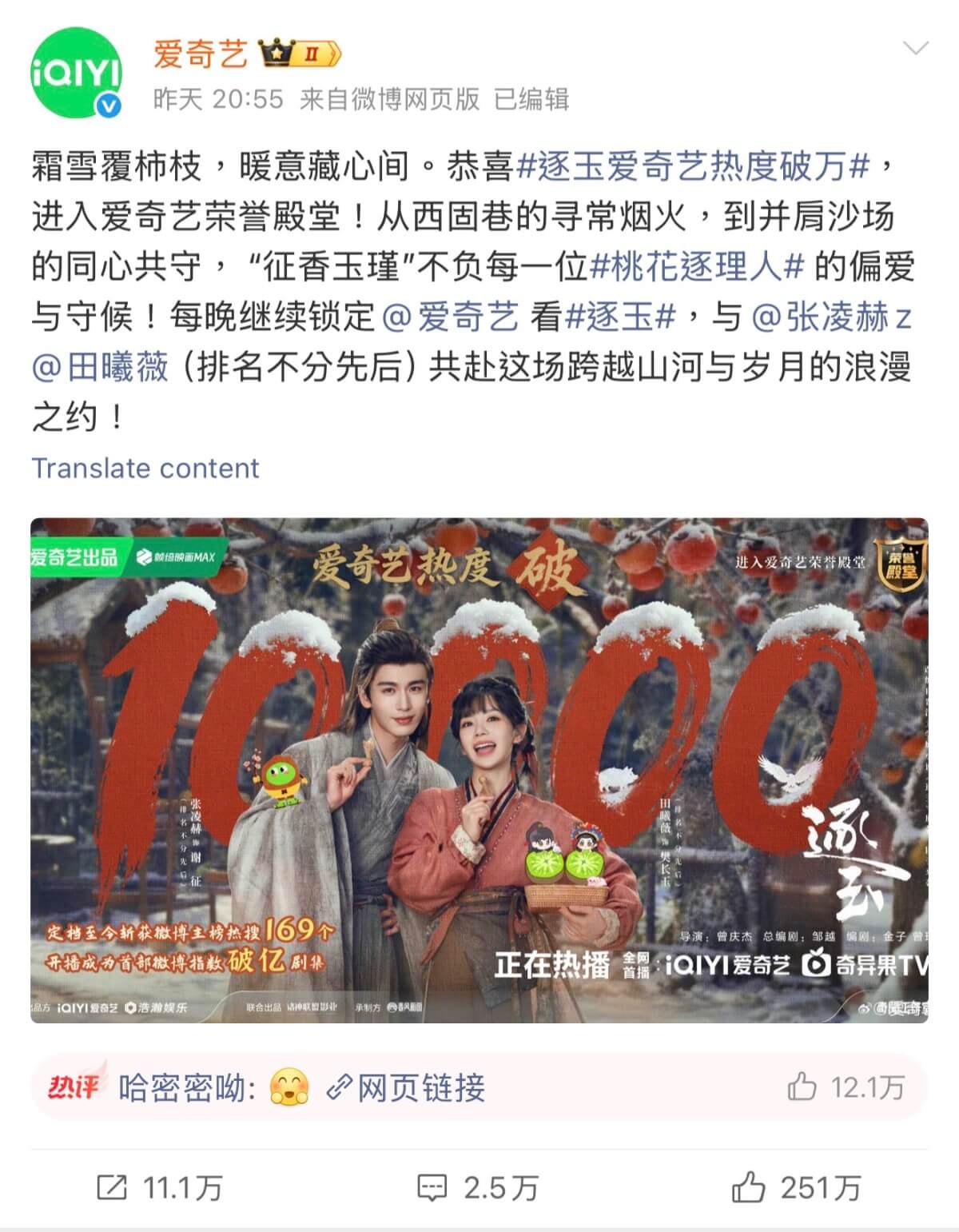Open 网页链接 in the hot comment

tap(407, 1088)
